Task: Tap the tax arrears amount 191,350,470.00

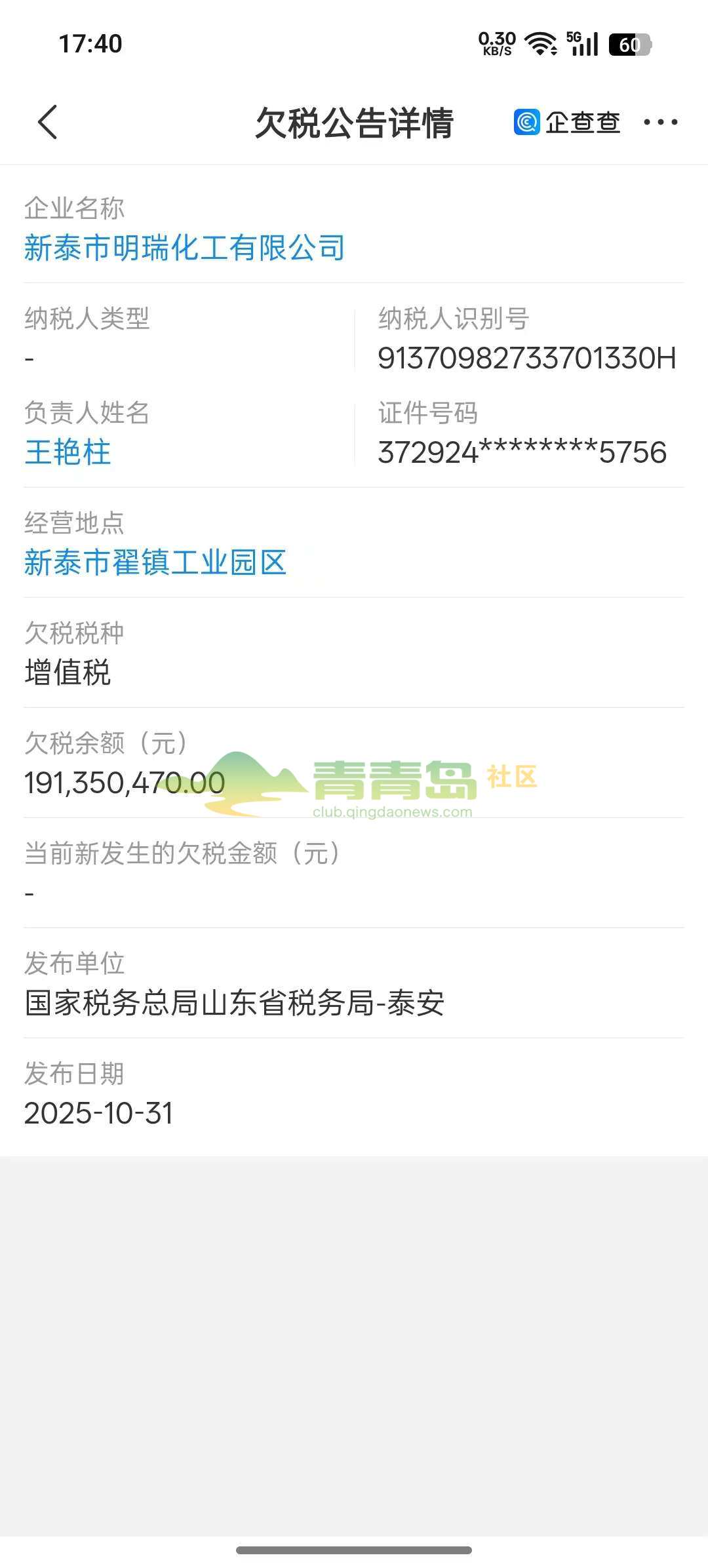Action: click(x=122, y=782)
